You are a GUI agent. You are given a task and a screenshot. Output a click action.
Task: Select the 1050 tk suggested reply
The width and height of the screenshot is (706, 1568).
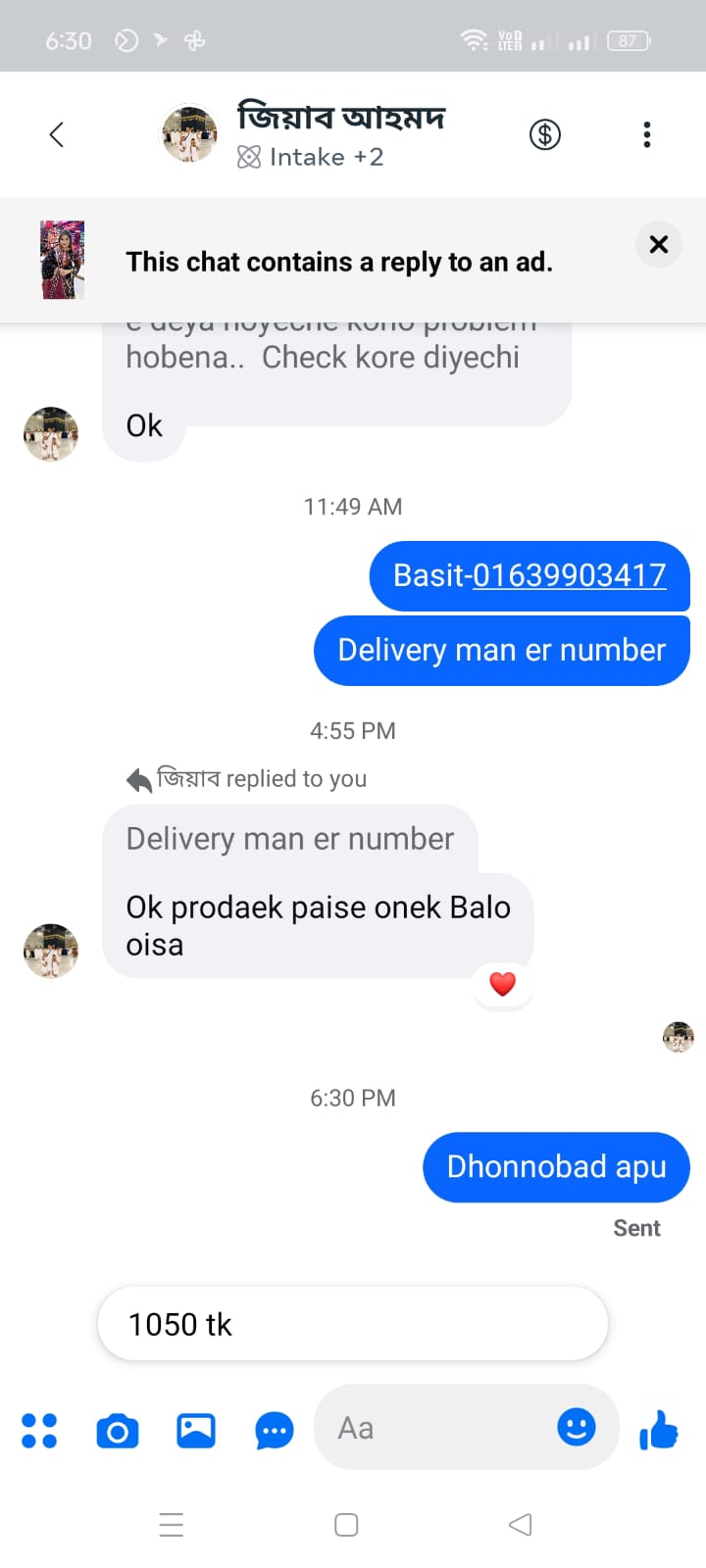pos(353,1324)
